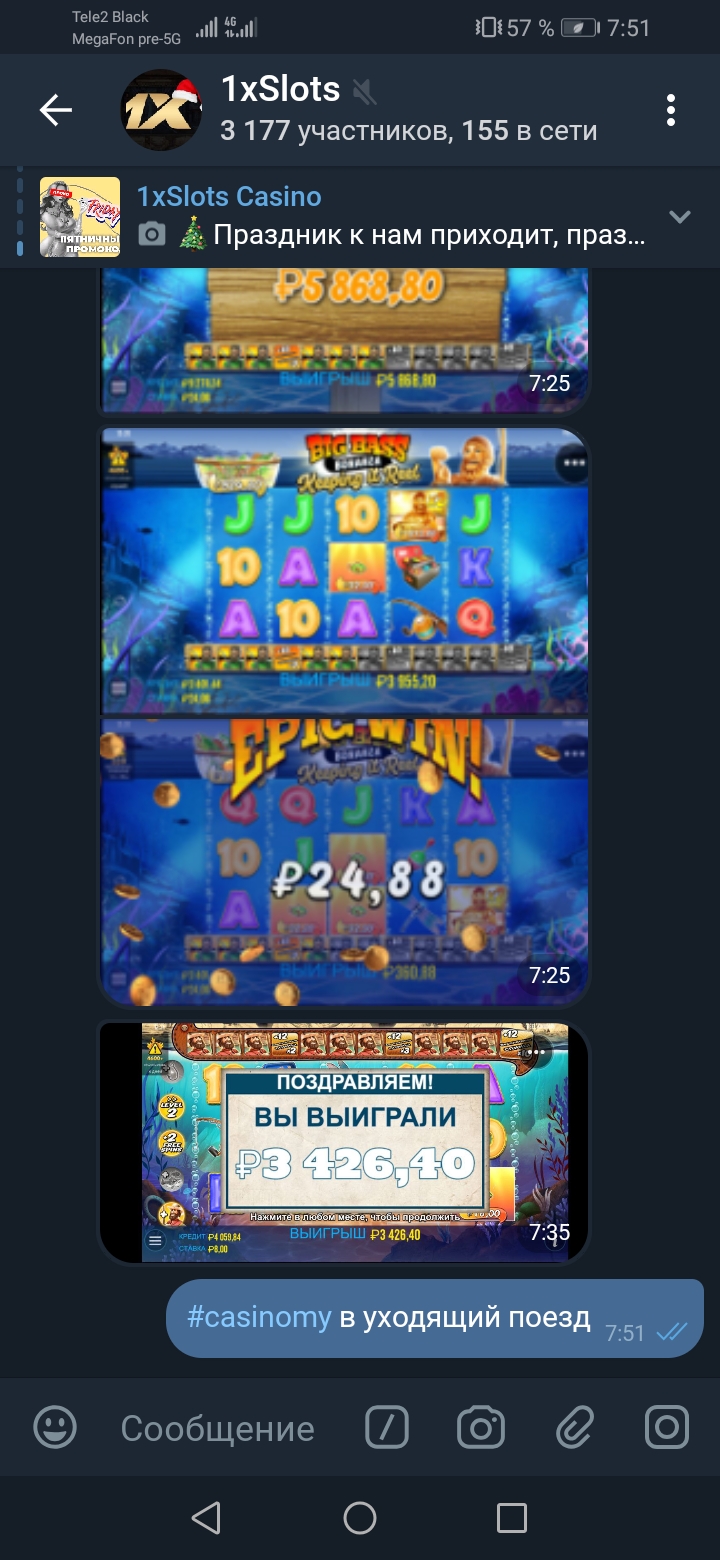The height and width of the screenshot is (1560, 720).
Task: Attach a file with the paperclip
Action: [575, 1427]
